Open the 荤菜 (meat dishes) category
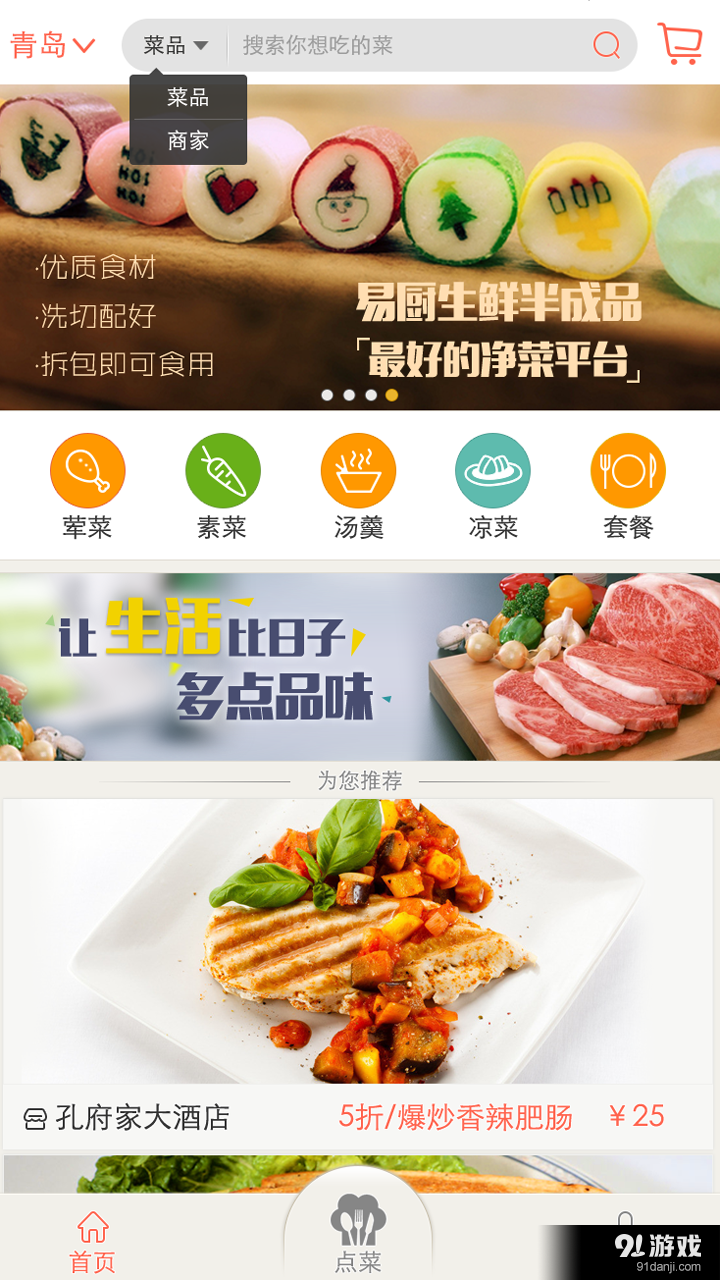The image size is (720, 1280). [86, 468]
